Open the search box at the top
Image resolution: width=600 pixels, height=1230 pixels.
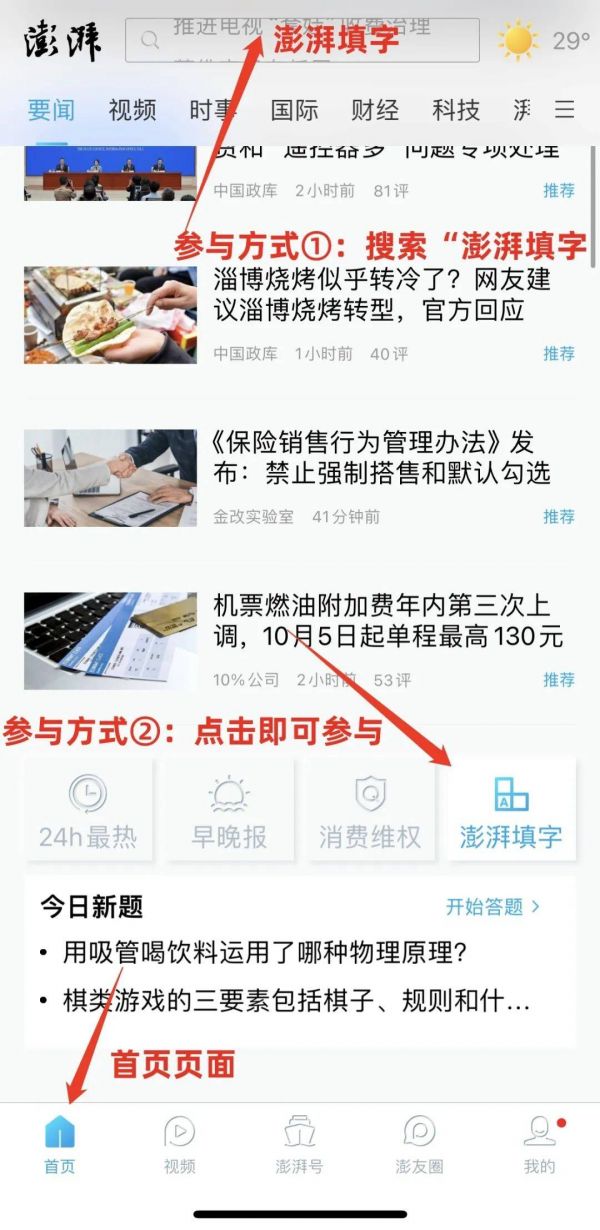click(301, 40)
